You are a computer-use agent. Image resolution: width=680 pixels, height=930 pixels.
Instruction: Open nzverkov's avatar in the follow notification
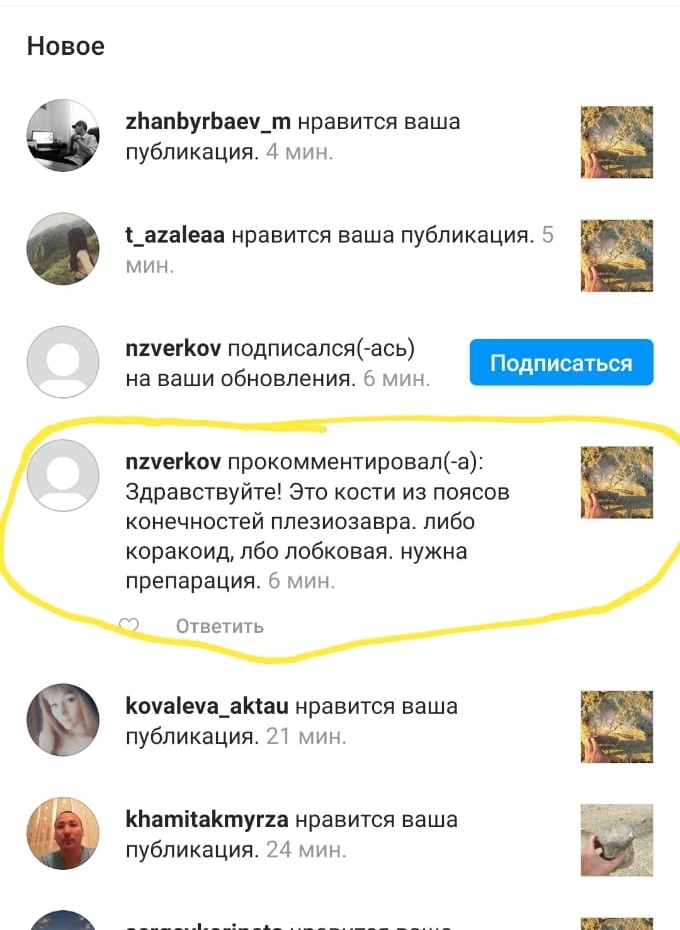(62, 363)
